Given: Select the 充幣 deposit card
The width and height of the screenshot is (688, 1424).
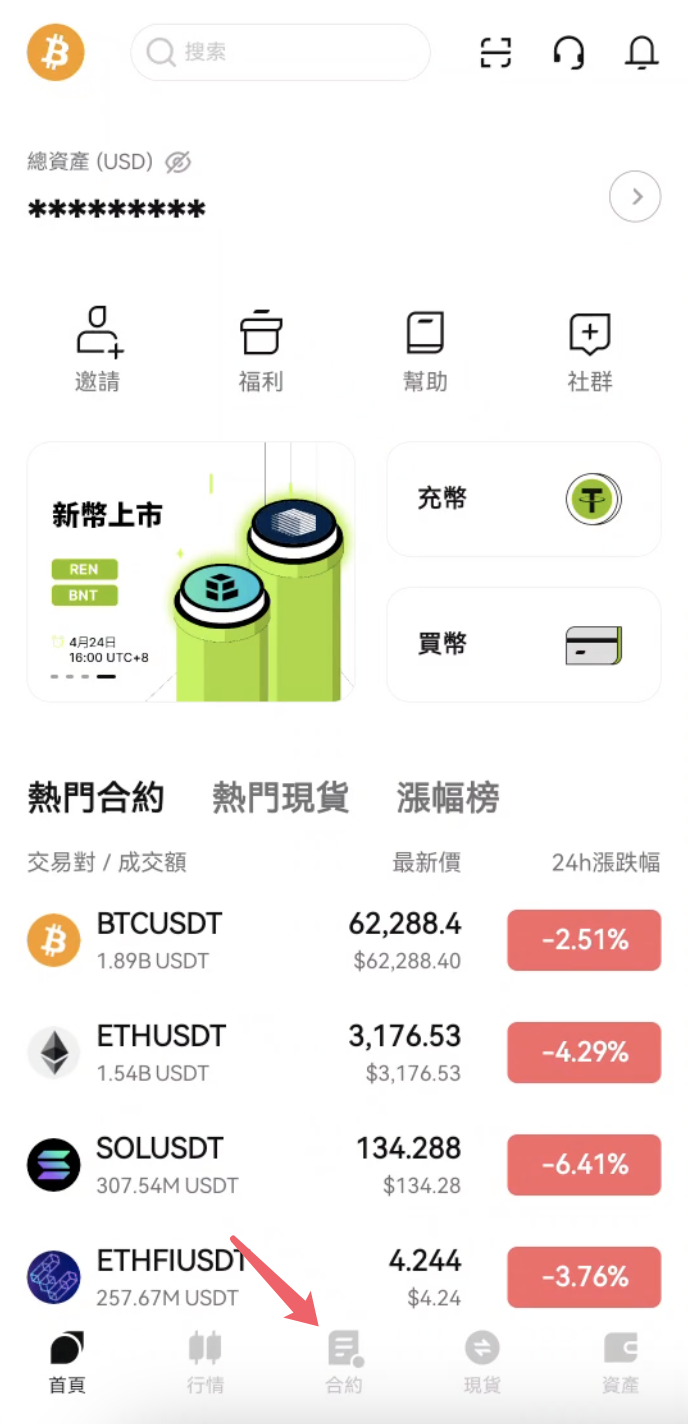Looking at the screenshot, I should pyautogui.click(x=523, y=499).
